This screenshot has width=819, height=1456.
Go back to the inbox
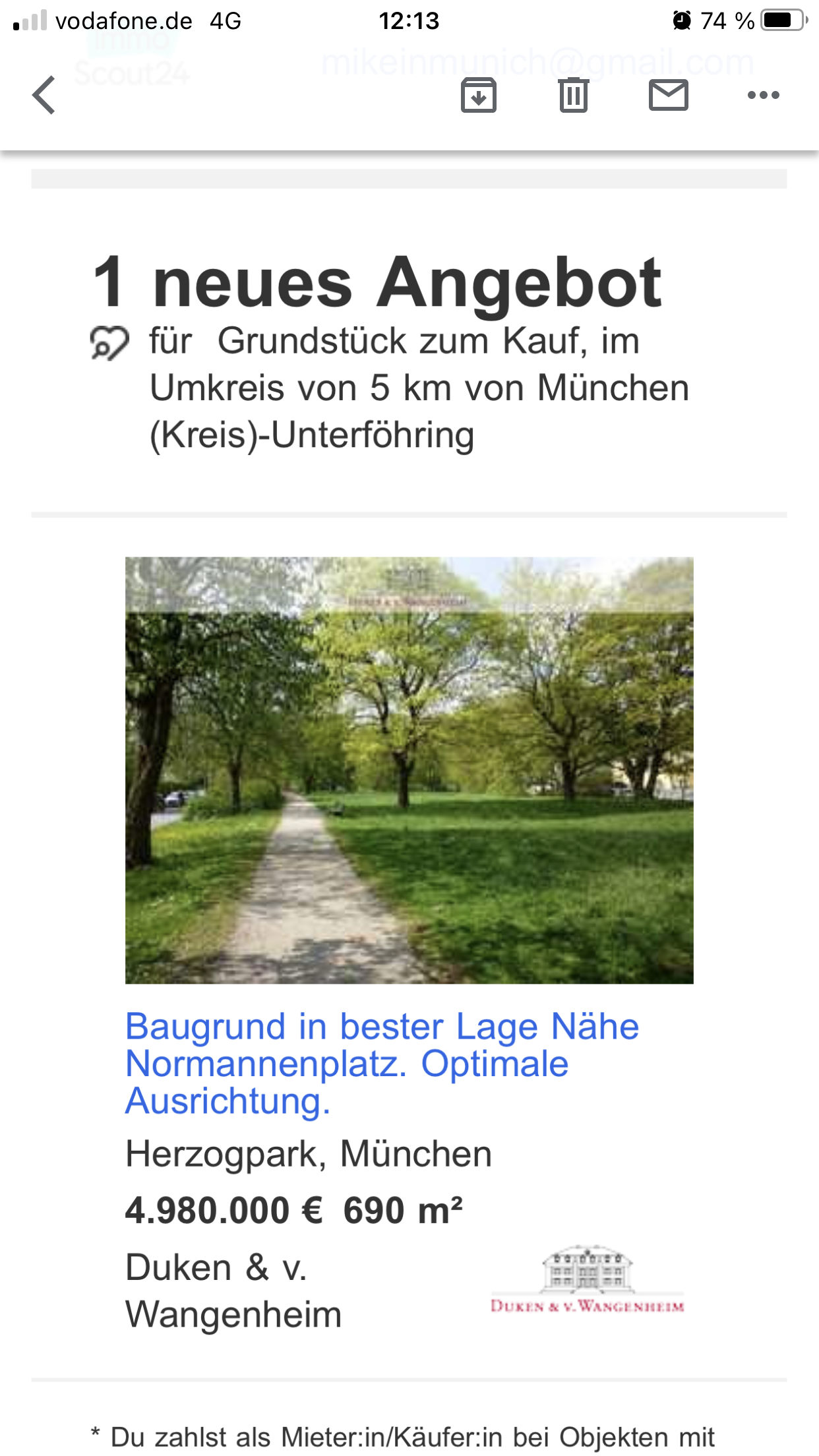44,95
